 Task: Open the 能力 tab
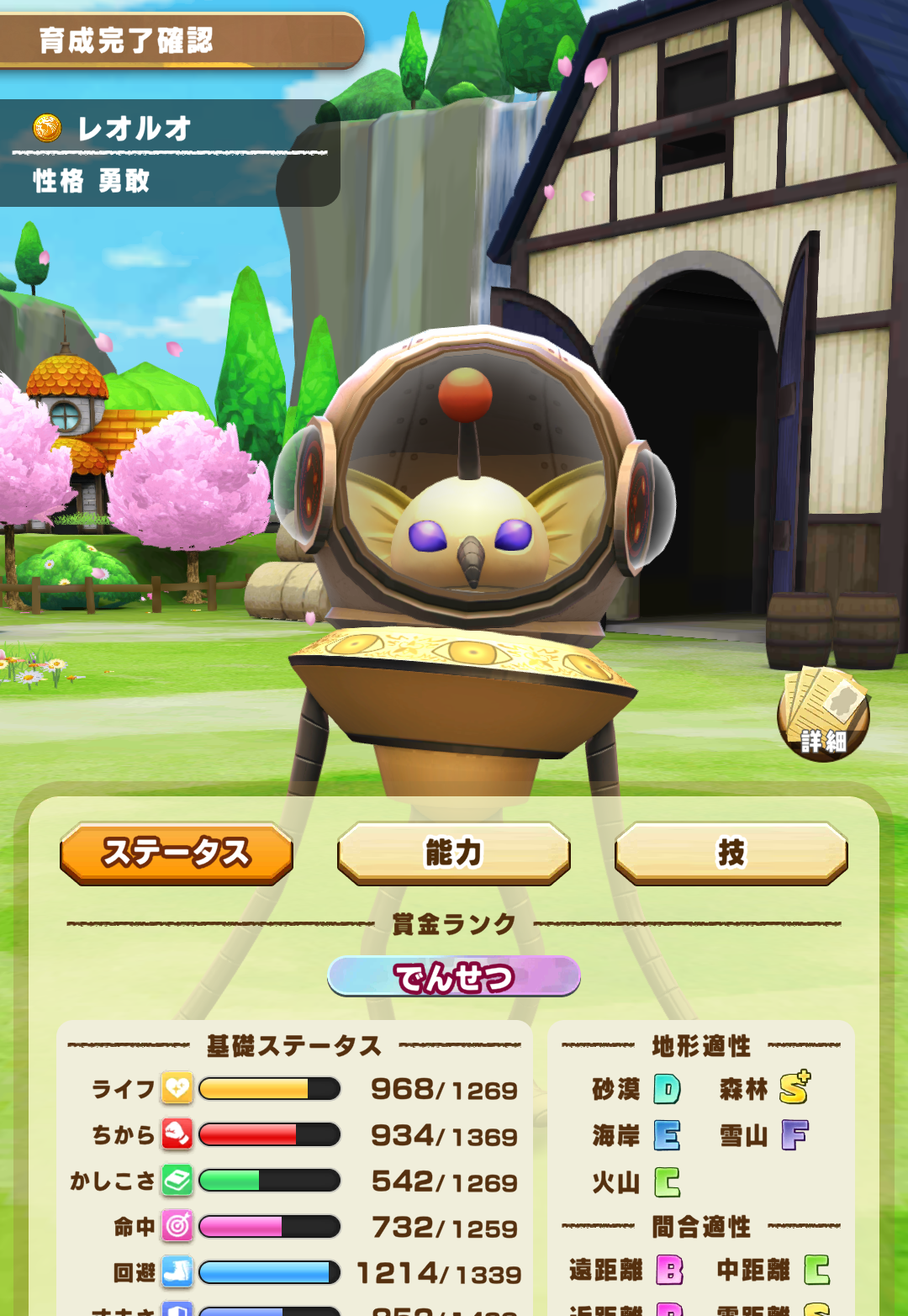[454, 853]
